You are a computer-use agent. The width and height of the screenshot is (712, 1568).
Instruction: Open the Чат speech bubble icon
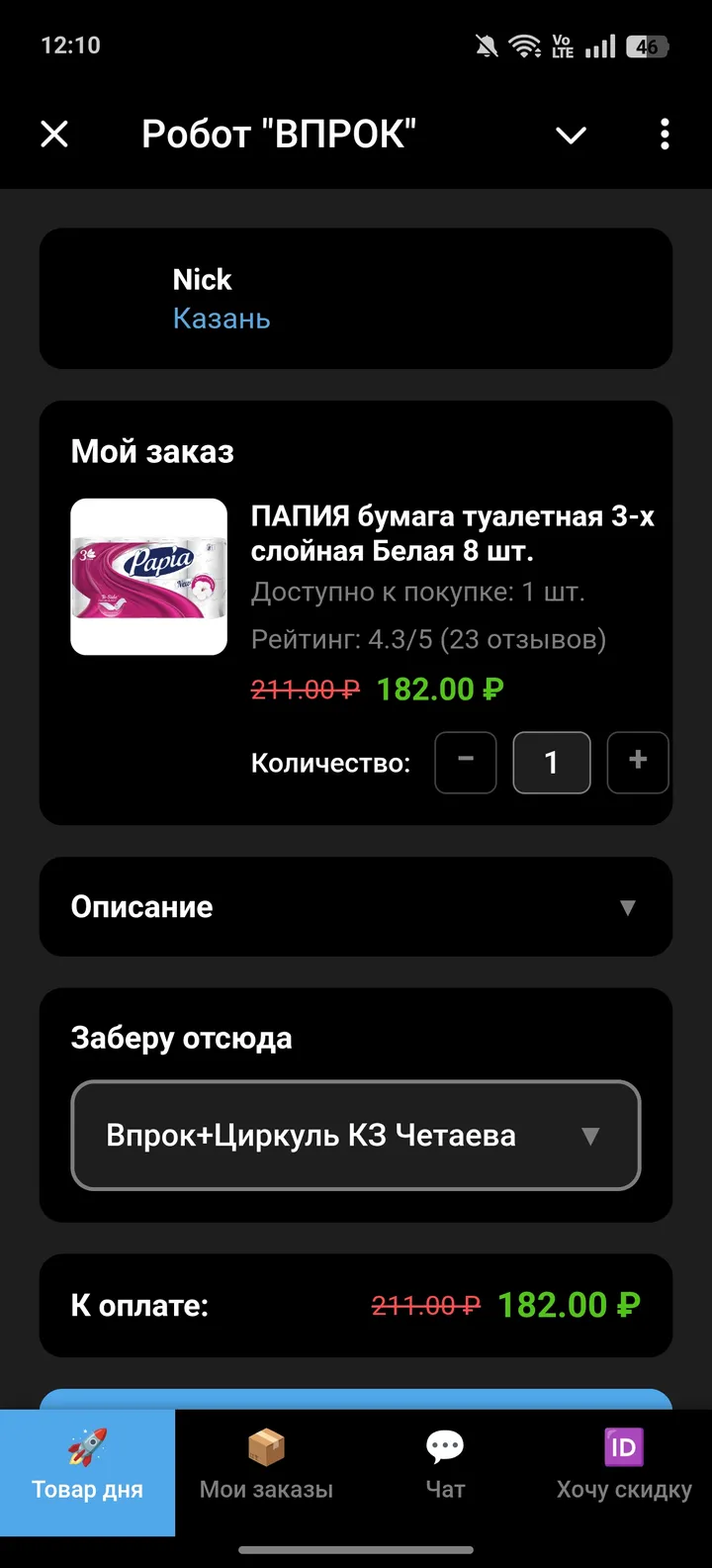click(x=444, y=1447)
